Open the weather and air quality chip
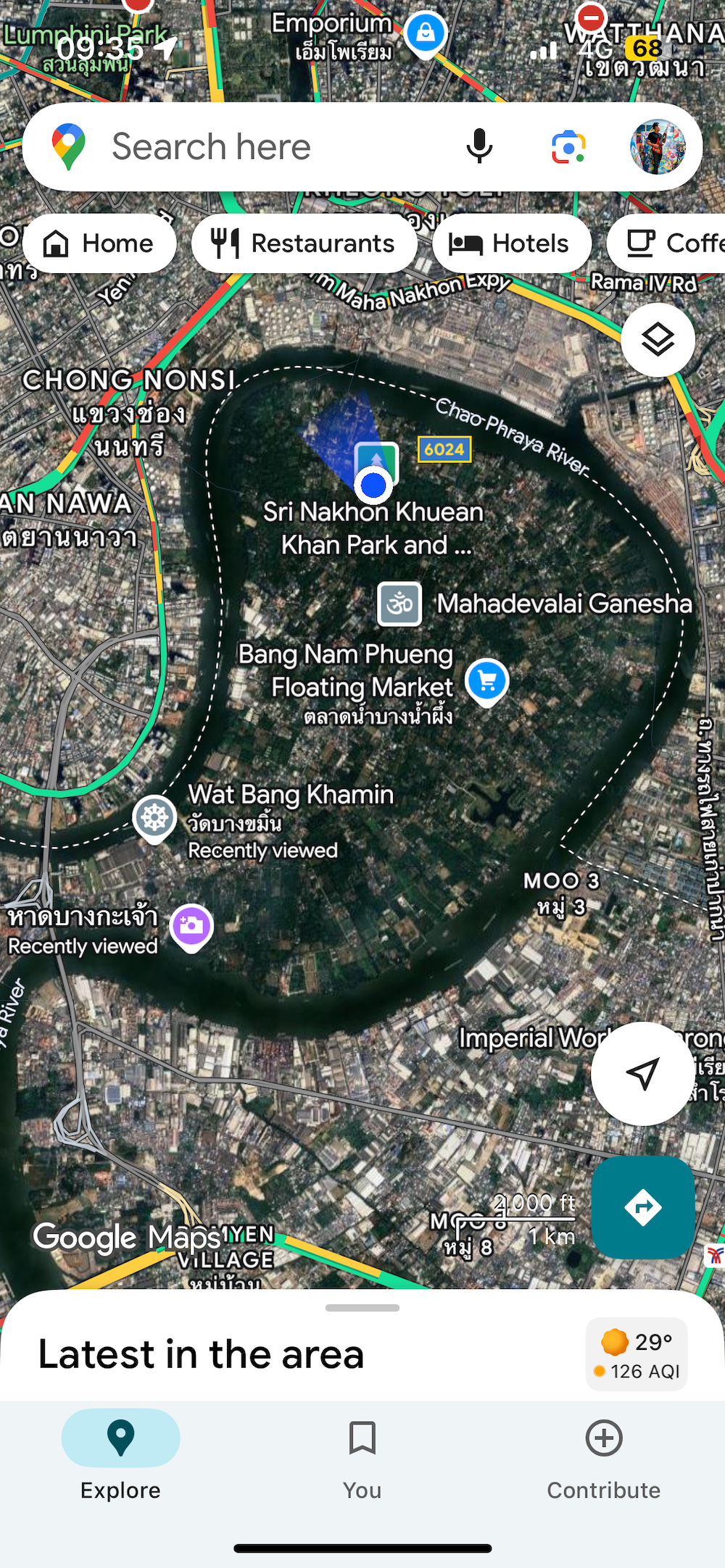The width and height of the screenshot is (725, 1568). pyautogui.click(x=637, y=1354)
